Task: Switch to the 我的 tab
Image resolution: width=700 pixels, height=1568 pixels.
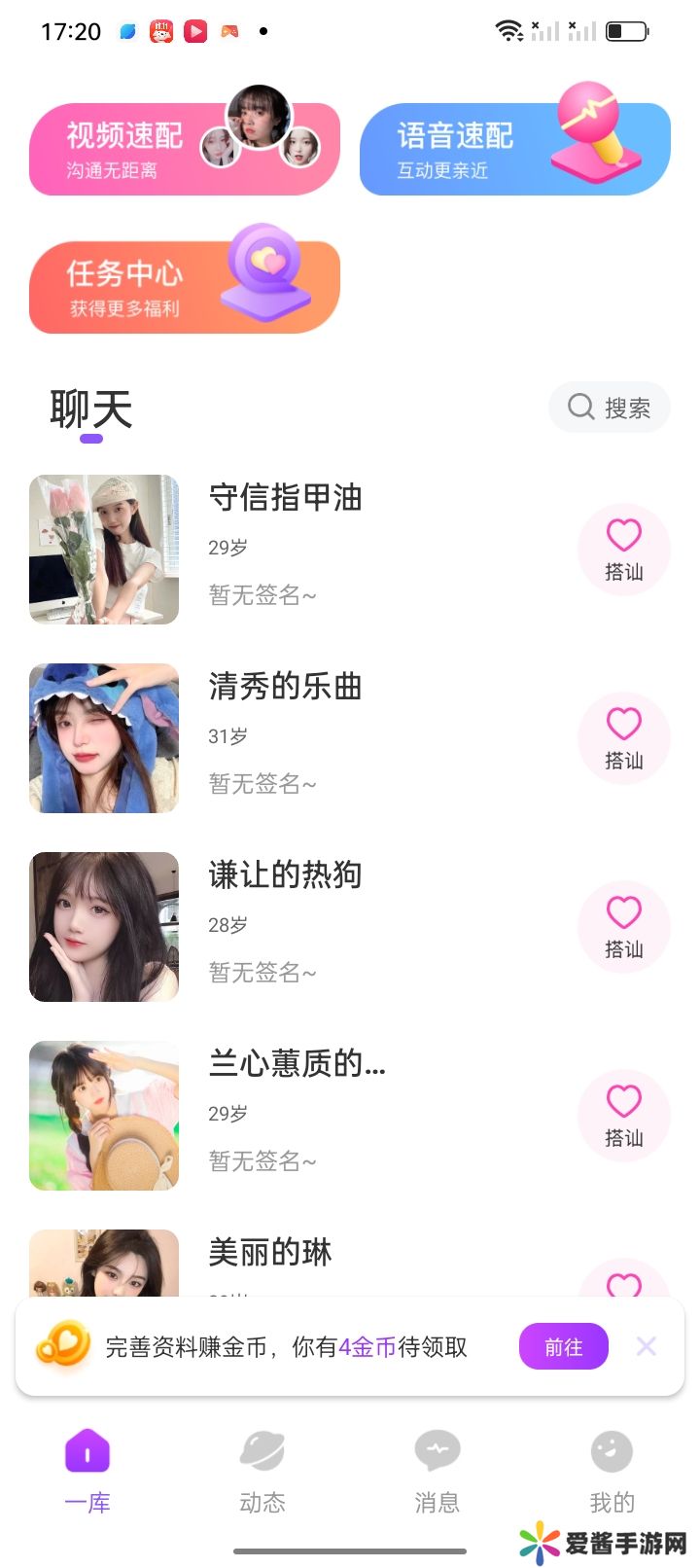Action: (612, 1471)
